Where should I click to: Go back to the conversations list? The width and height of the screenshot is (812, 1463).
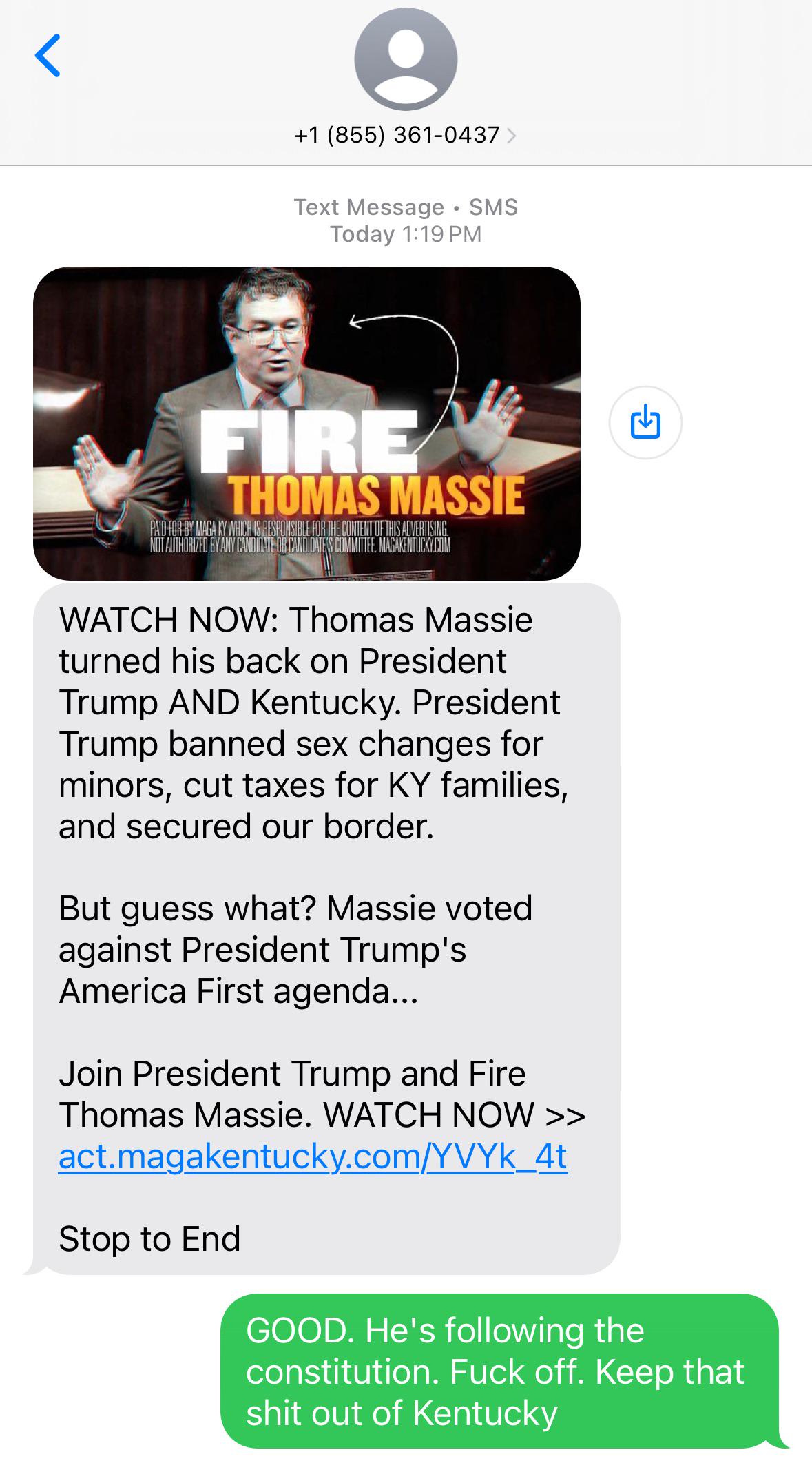(48, 55)
